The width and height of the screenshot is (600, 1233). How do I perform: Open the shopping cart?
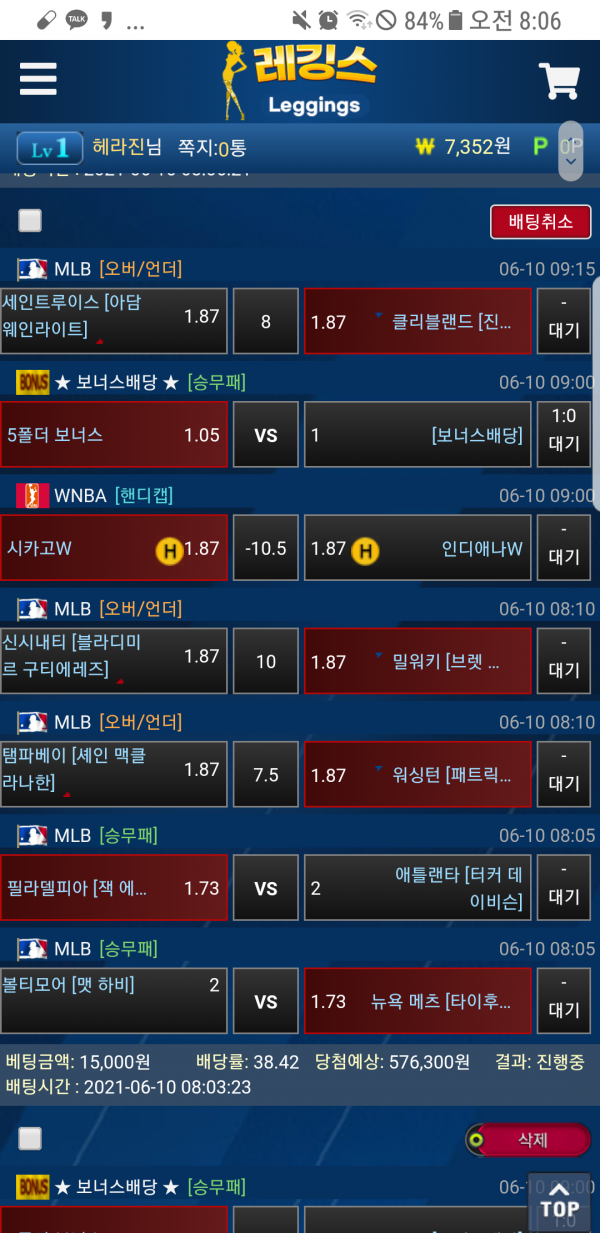click(x=559, y=81)
